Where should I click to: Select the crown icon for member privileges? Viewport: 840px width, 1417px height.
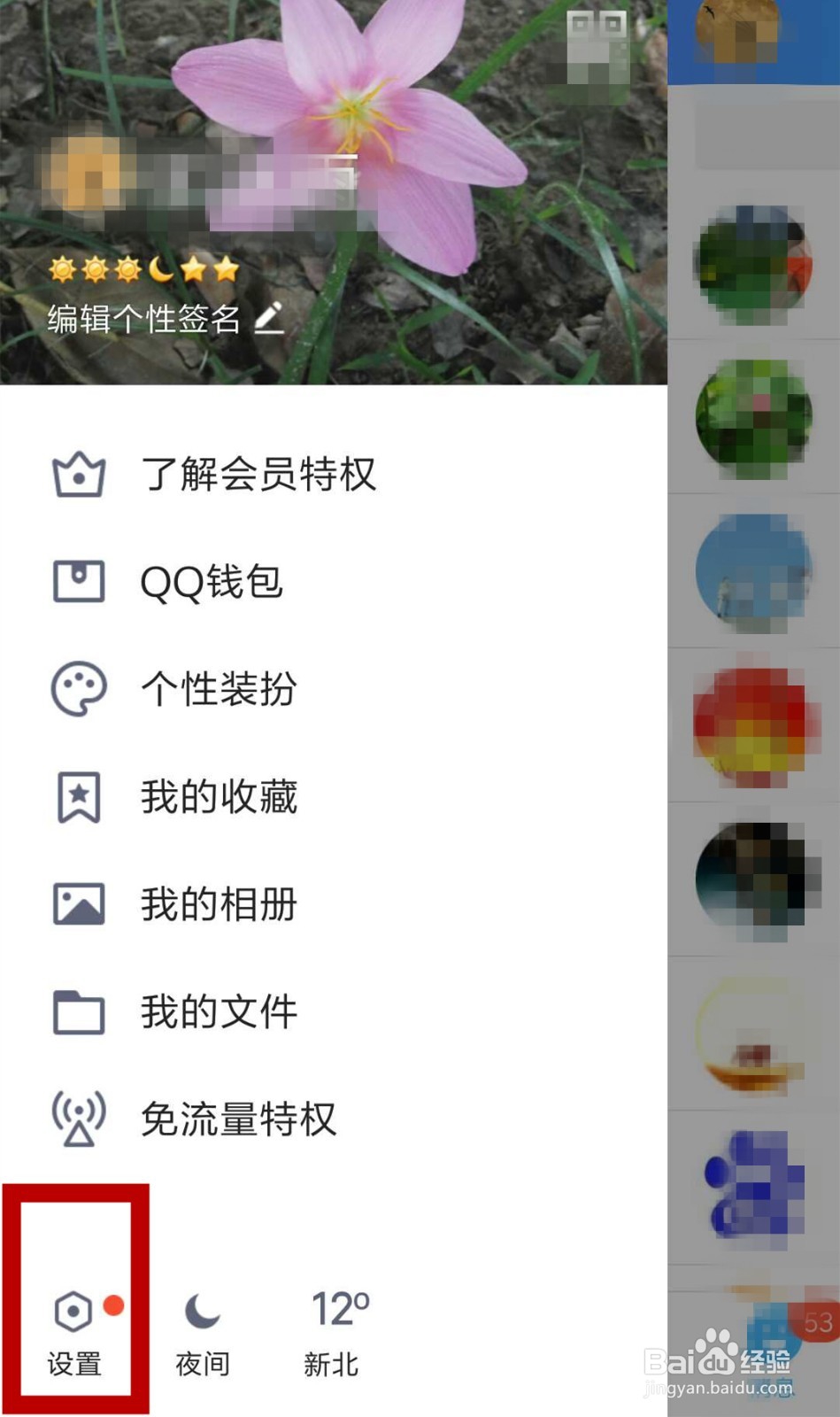[x=78, y=476]
